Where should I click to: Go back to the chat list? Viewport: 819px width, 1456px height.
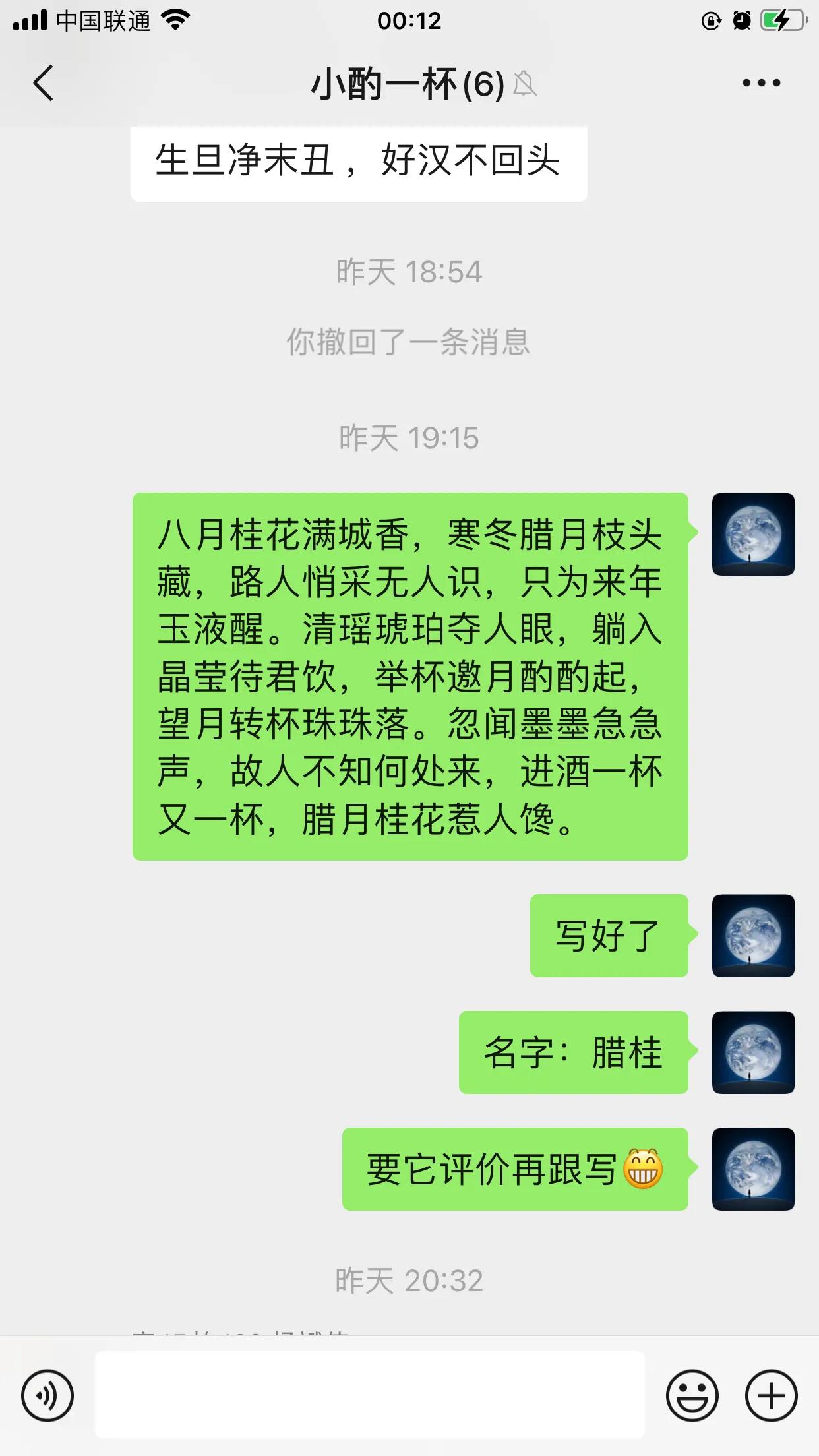click(44, 83)
